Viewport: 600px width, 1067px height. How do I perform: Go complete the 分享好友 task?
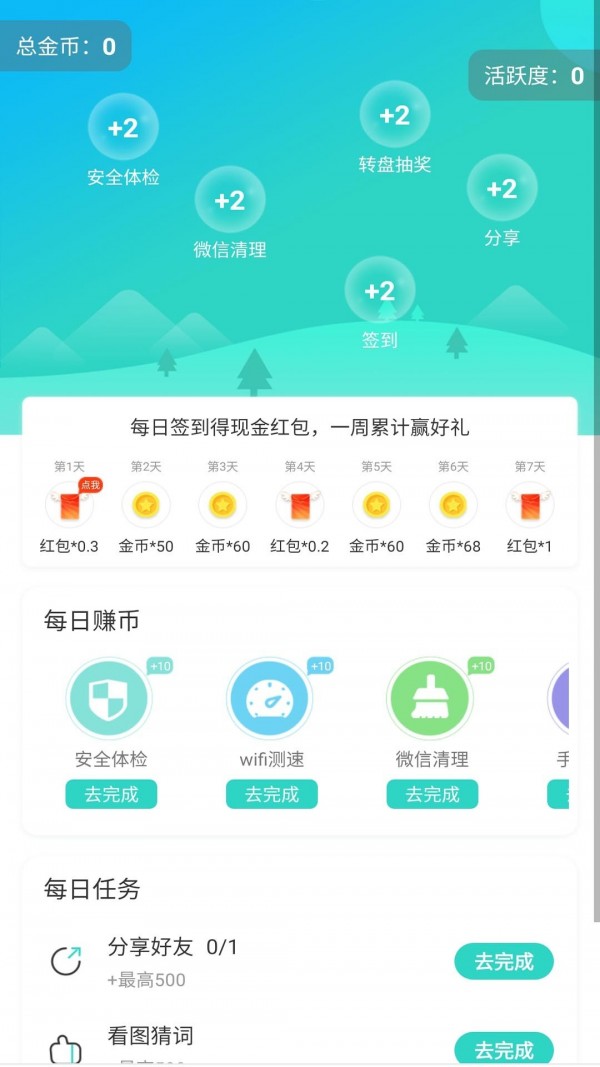point(504,961)
